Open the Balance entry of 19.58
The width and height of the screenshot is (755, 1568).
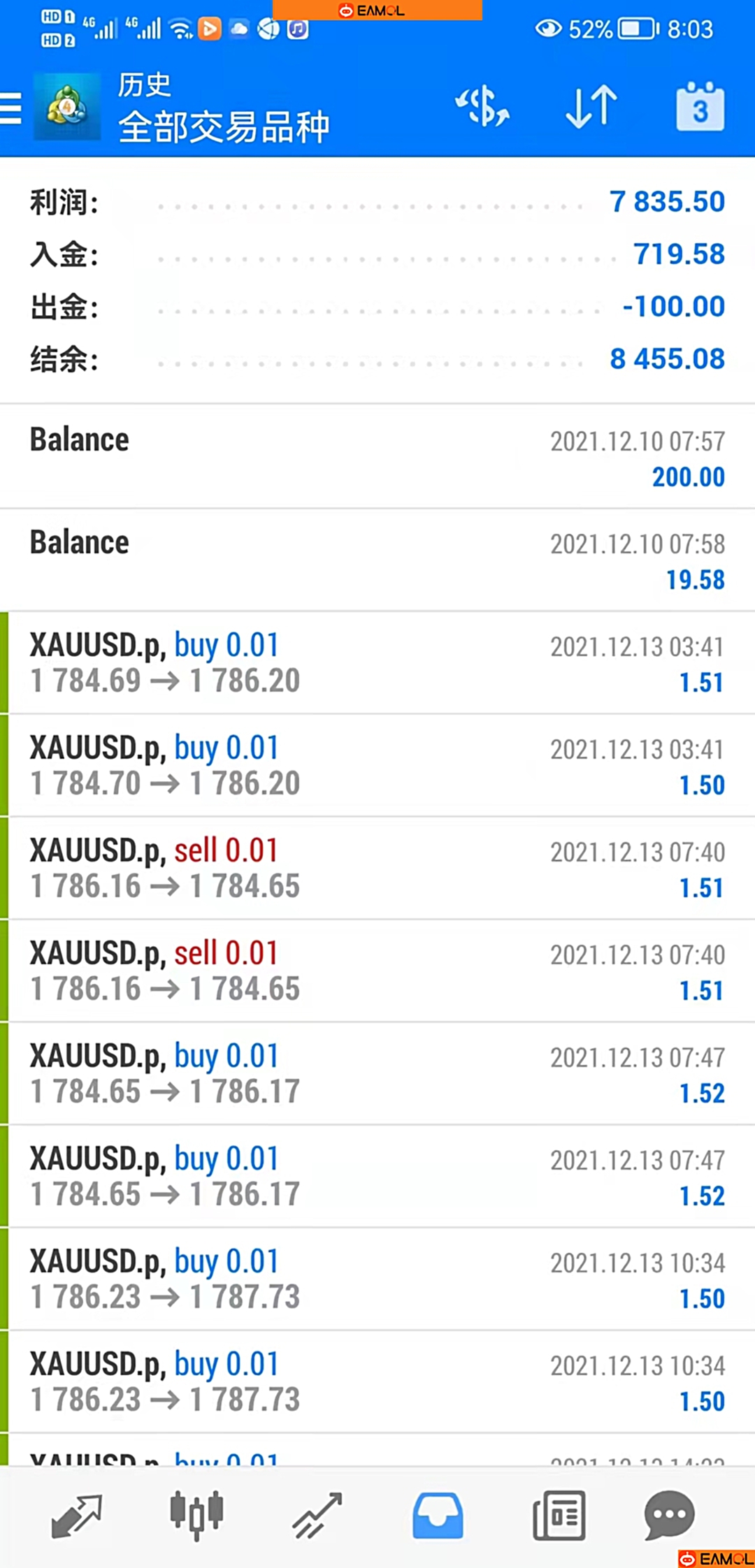[377, 560]
